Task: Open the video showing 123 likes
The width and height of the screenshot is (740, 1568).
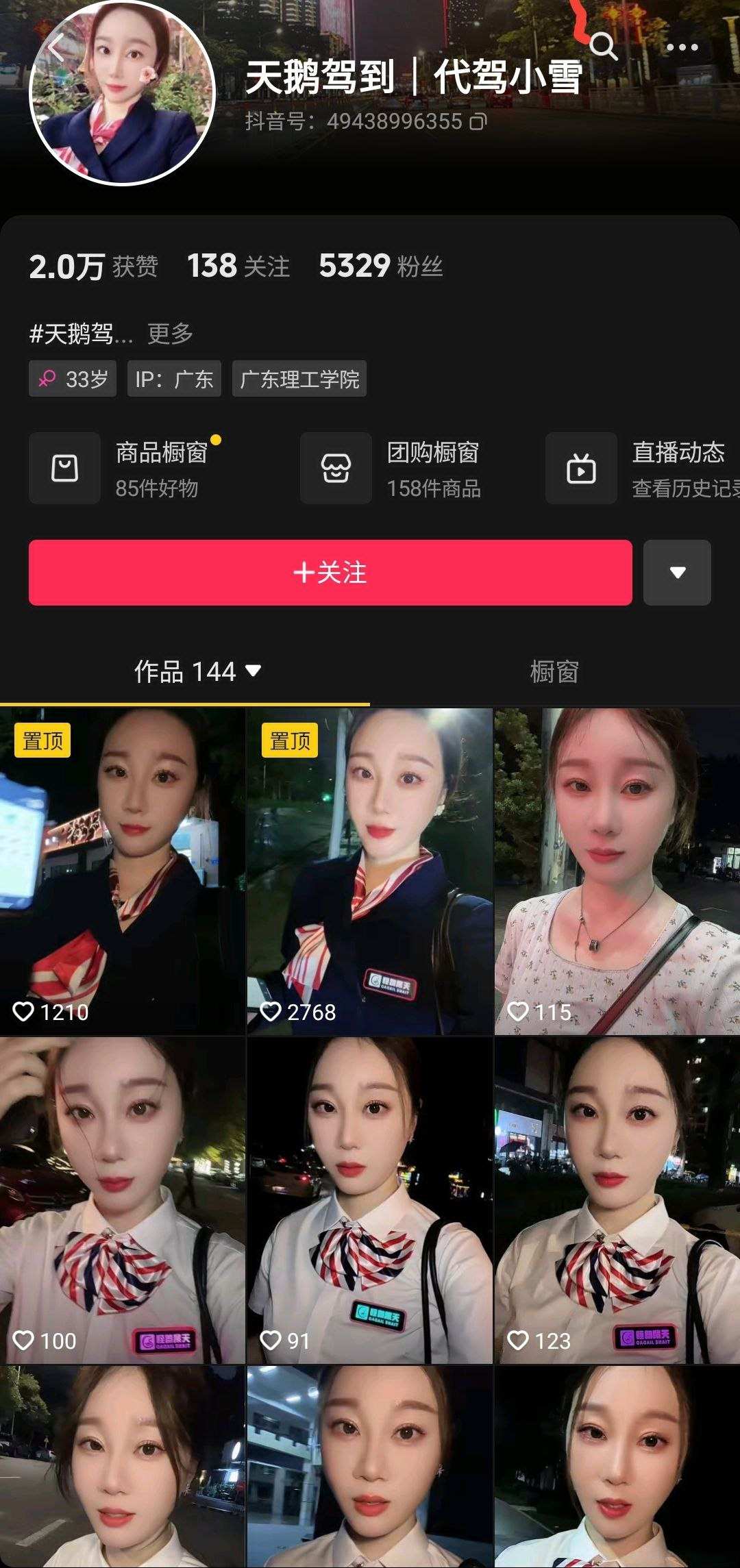Action: tap(617, 1200)
